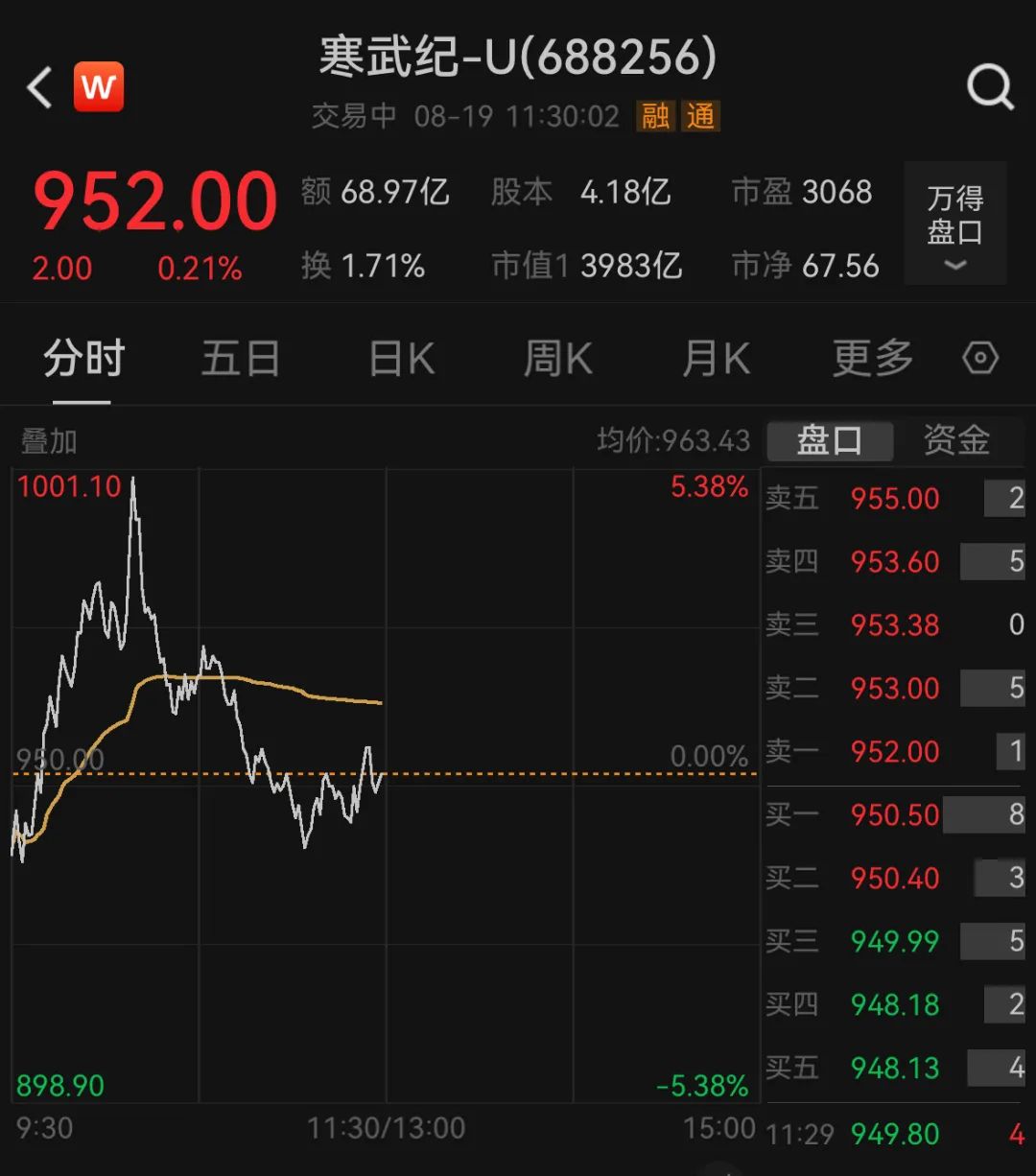Switch to the 周K chart tab
The width and height of the screenshot is (1036, 1176).
click(557, 360)
